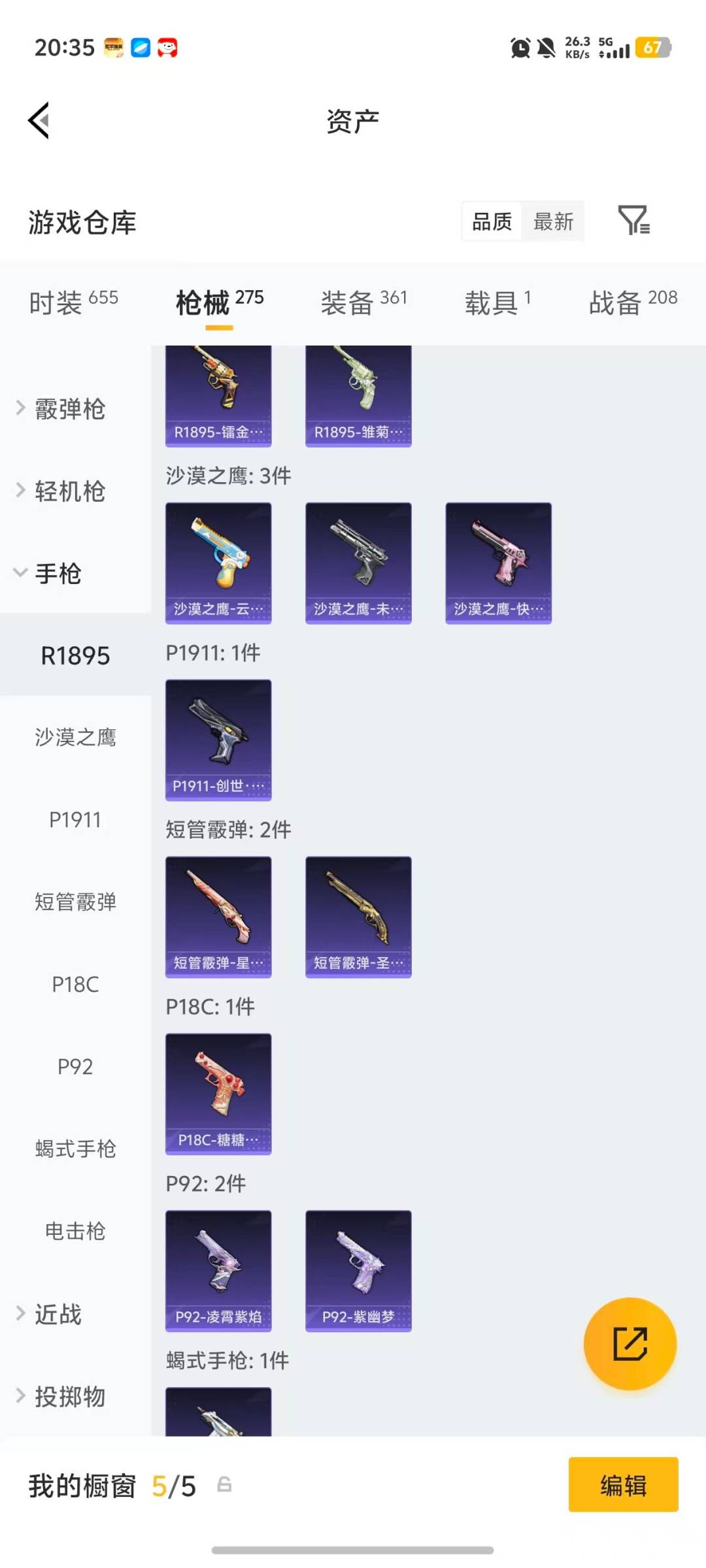Toggle sorting to 最新
Image resolution: width=706 pixels, height=1568 pixels.
click(553, 222)
